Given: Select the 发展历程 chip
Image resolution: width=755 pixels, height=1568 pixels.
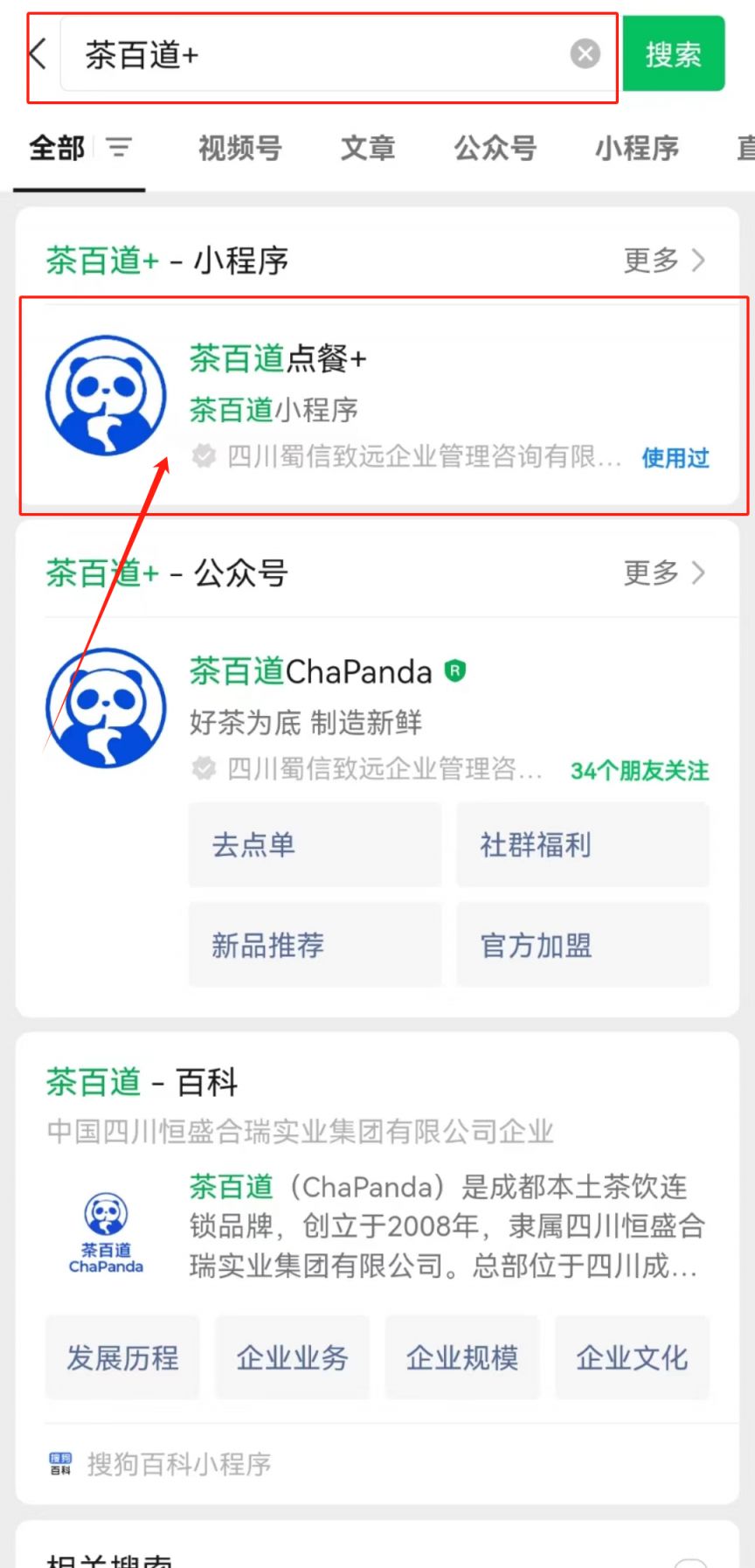Looking at the screenshot, I should 122,1357.
